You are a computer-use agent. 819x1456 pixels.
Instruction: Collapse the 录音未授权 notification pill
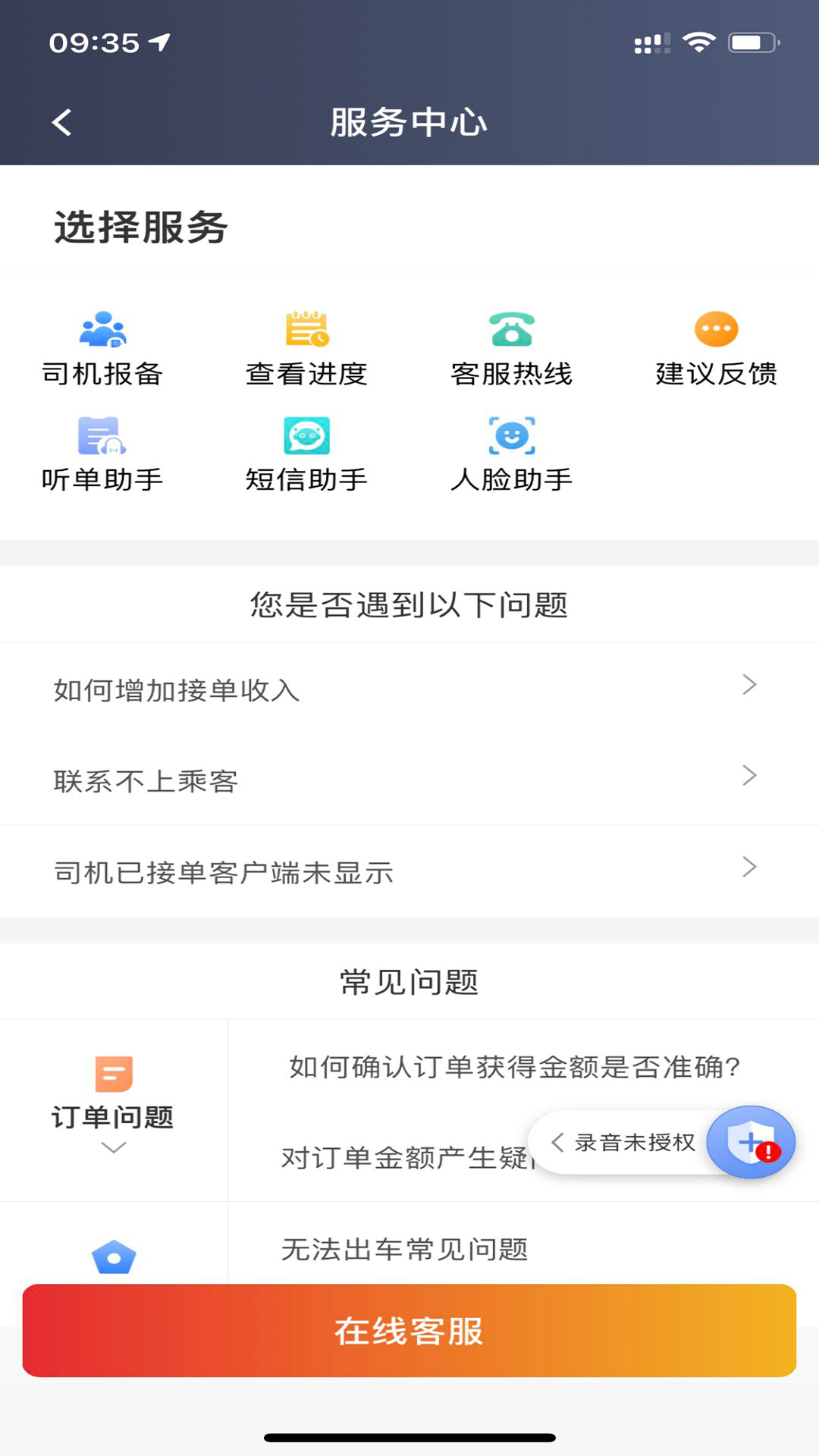[559, 1142]
